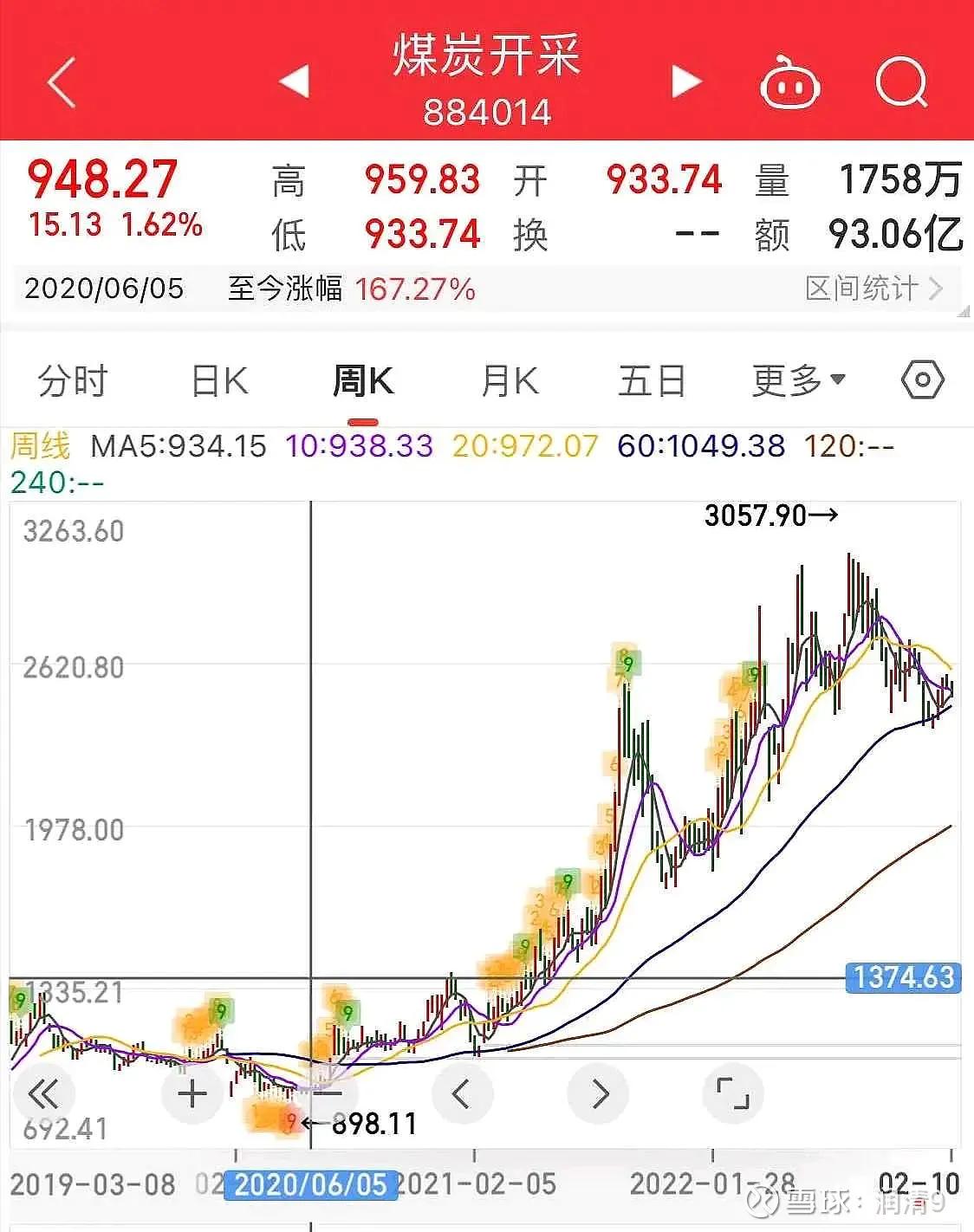The image size is (974, 1232).
Task: Pan chart left using single left arrow
Action: point(462,1093)
